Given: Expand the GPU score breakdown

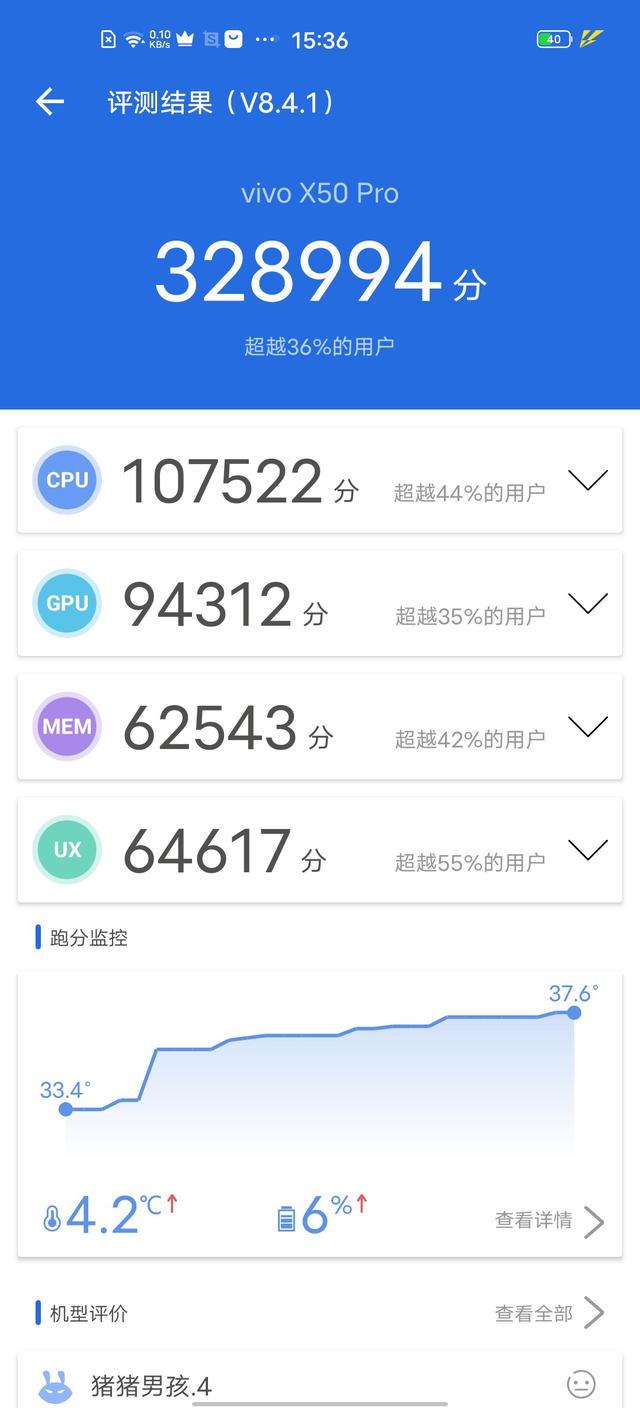Looking at the screenshot, I should (x=587, y=603).
